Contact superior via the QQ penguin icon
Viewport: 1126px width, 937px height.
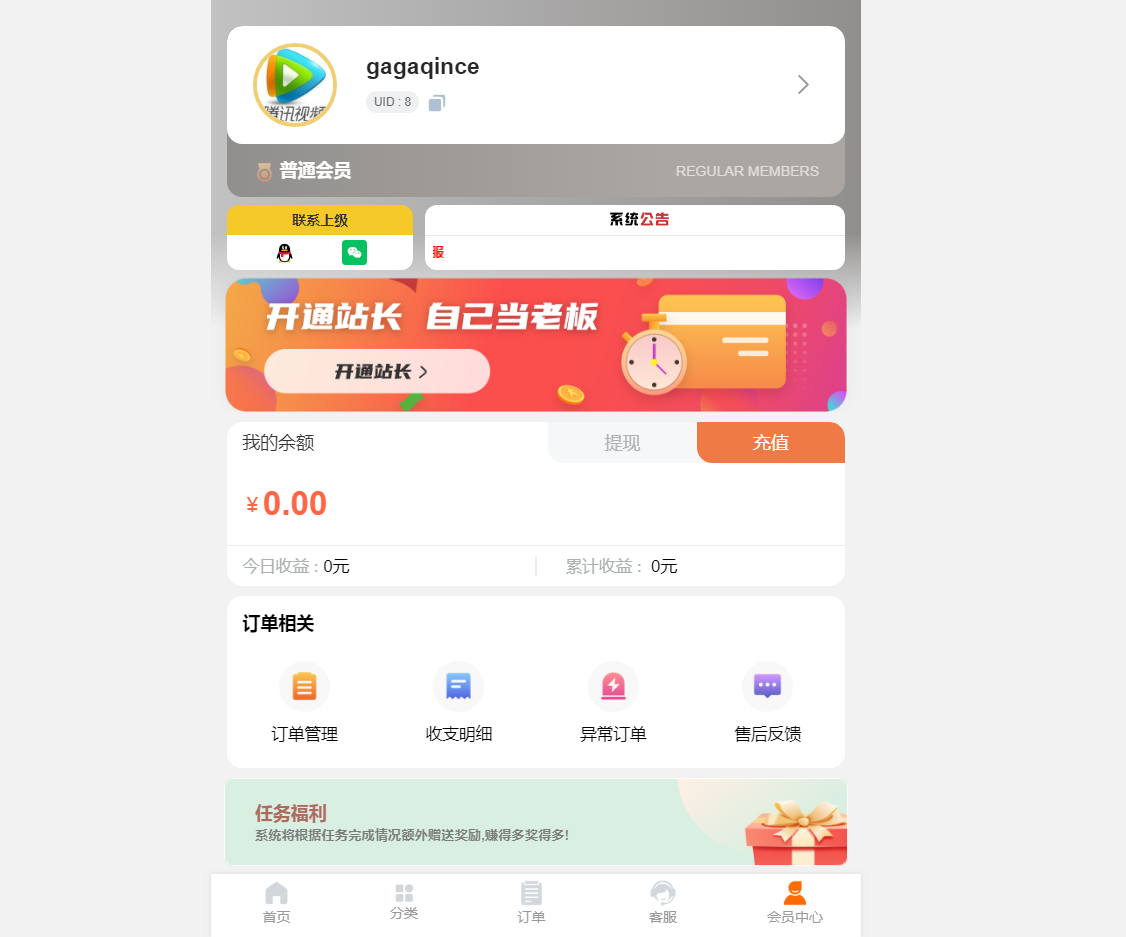pyautogui.click(x=284, y=253)
